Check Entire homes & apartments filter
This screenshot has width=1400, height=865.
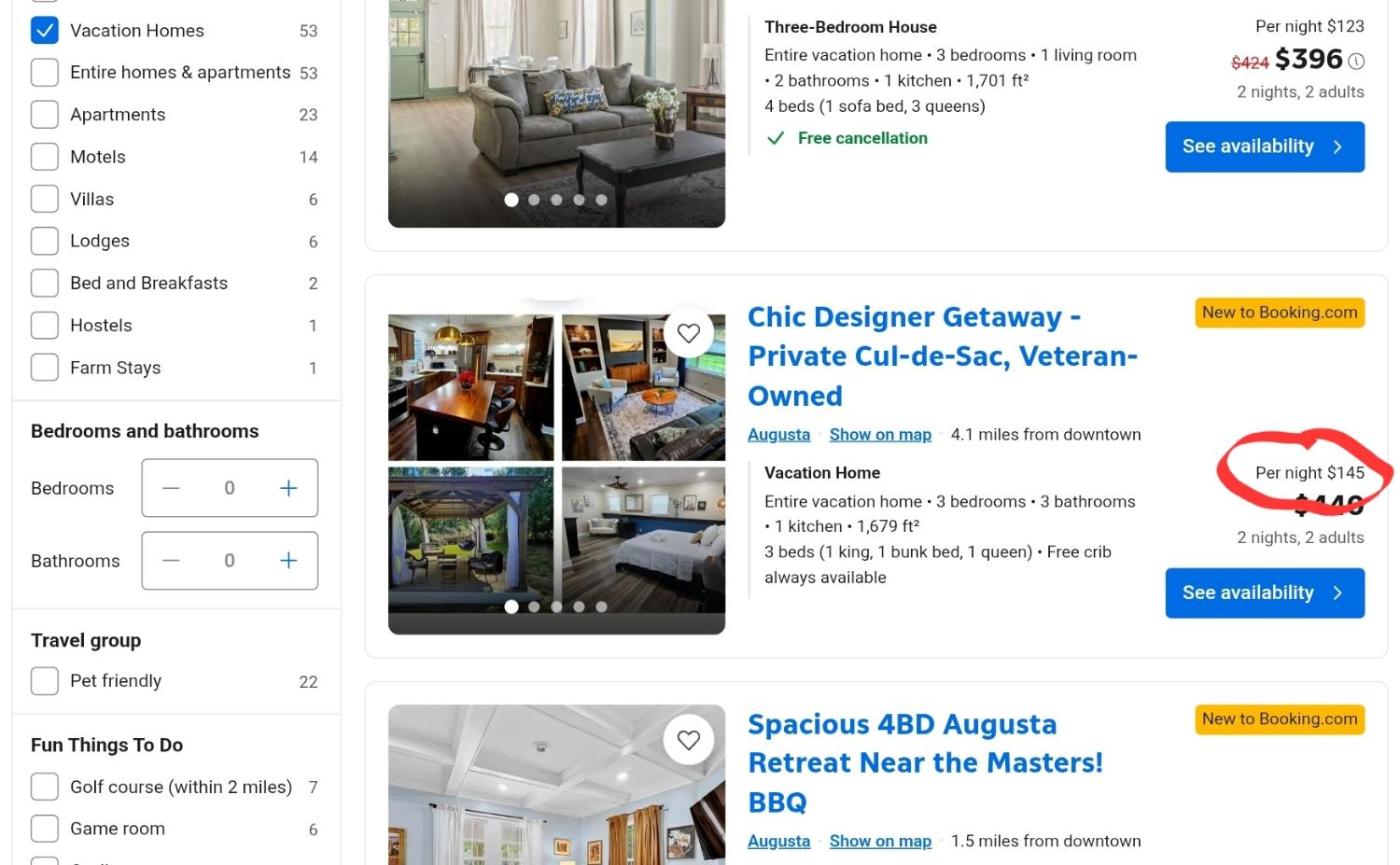coord(44,73)
